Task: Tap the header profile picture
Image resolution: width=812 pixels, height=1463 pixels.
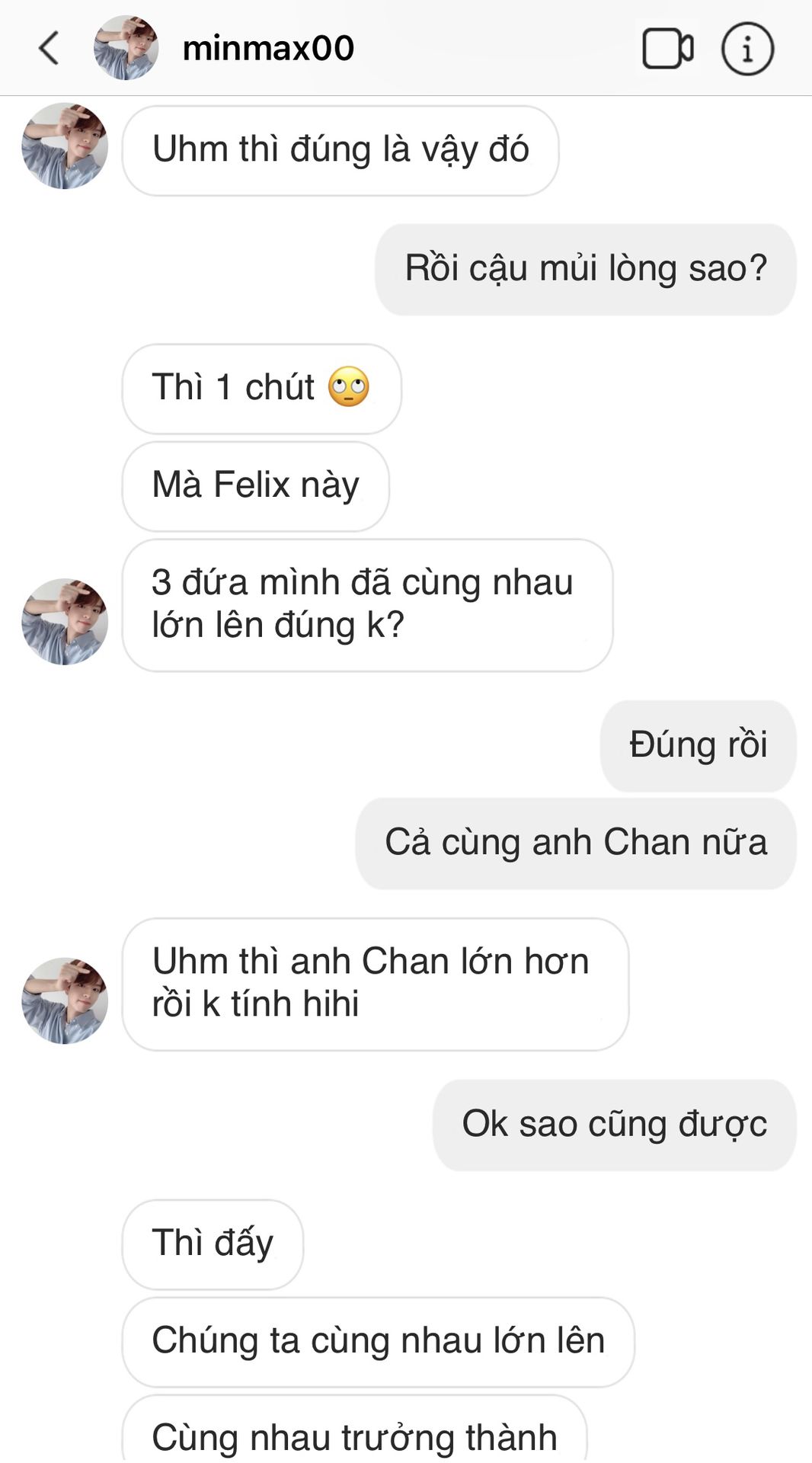Action: tap(126, 48)
